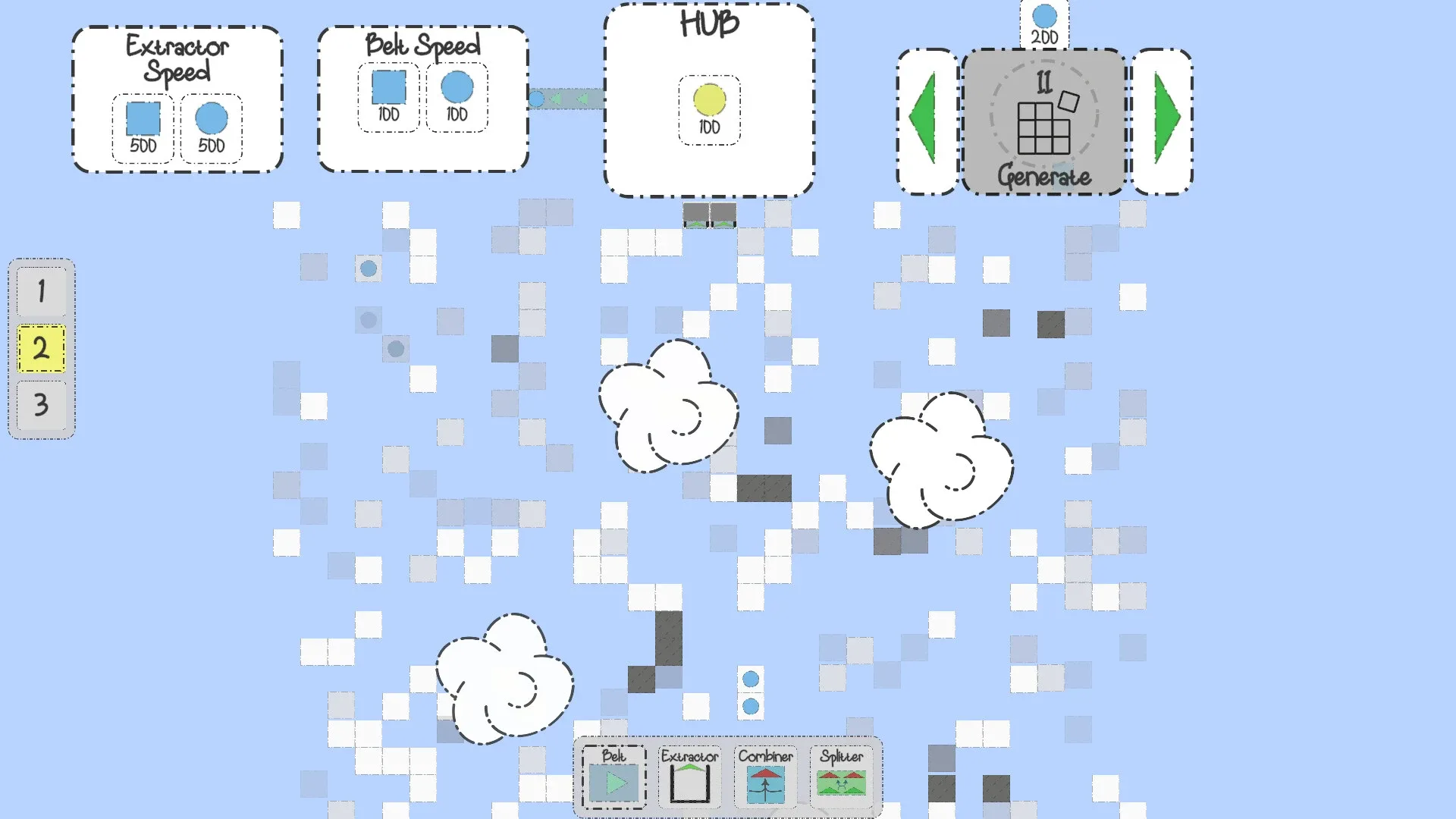Go to previous option with left green arrow
Image resolution: width=1456 pixels, height=819 pixels.
927,120
